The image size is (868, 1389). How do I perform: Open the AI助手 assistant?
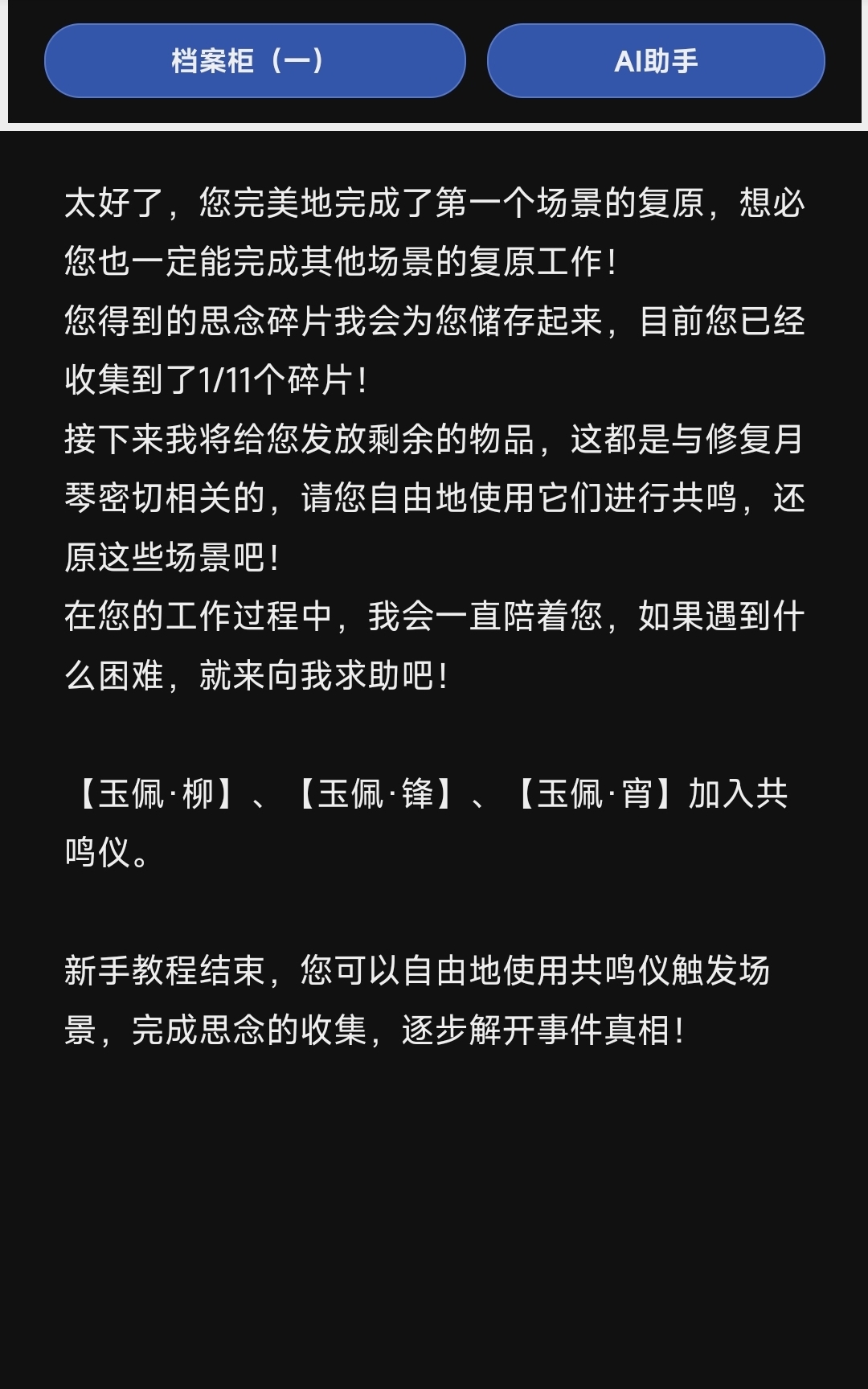tap(656, 61)
